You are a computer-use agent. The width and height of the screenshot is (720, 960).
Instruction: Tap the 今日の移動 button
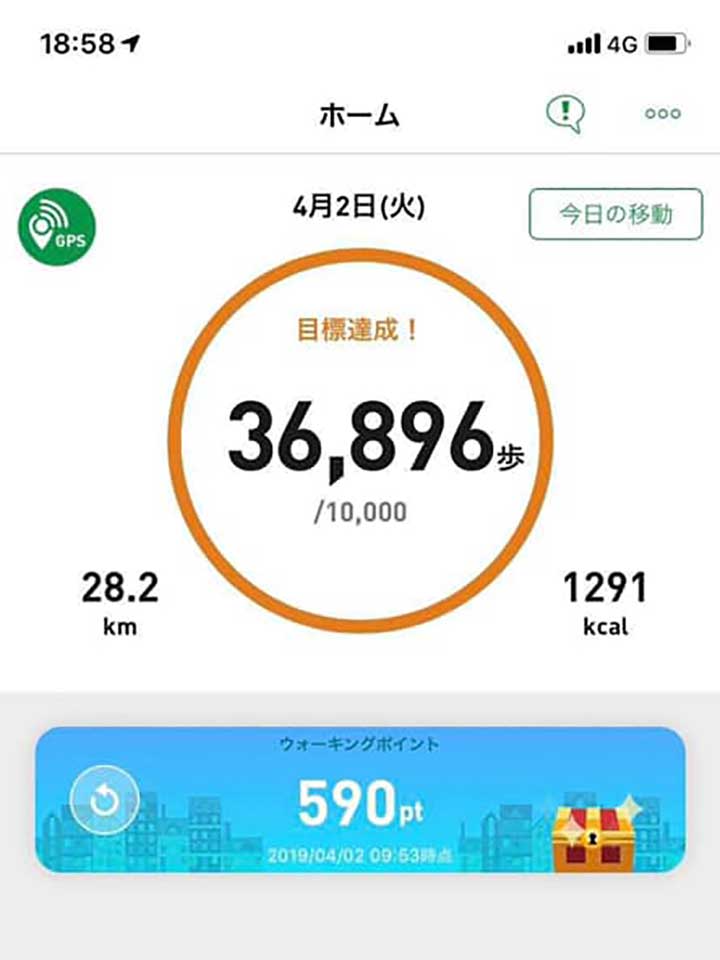tap(615, 215)
